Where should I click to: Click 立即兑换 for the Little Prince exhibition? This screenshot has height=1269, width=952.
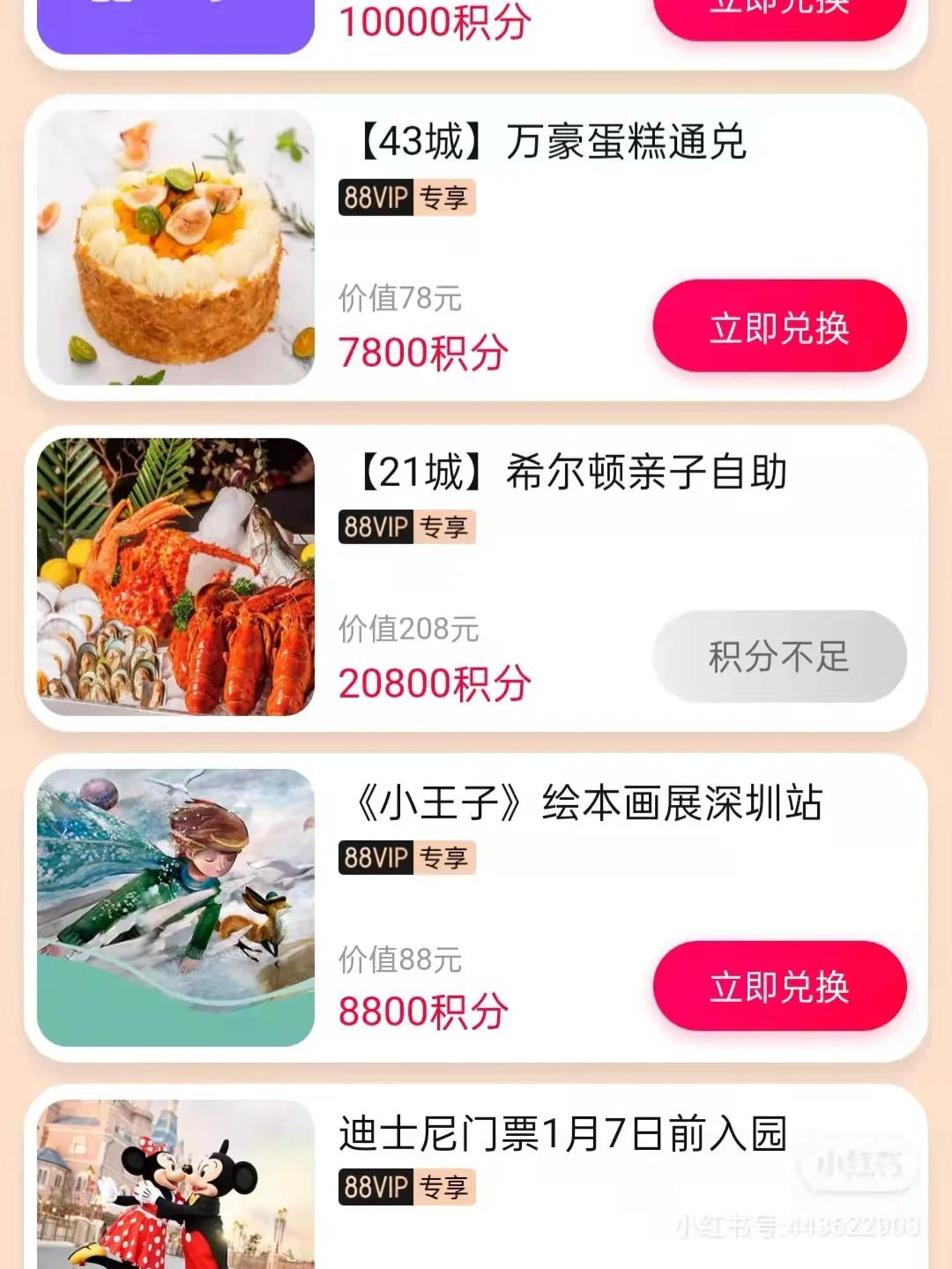coord(779,986)
